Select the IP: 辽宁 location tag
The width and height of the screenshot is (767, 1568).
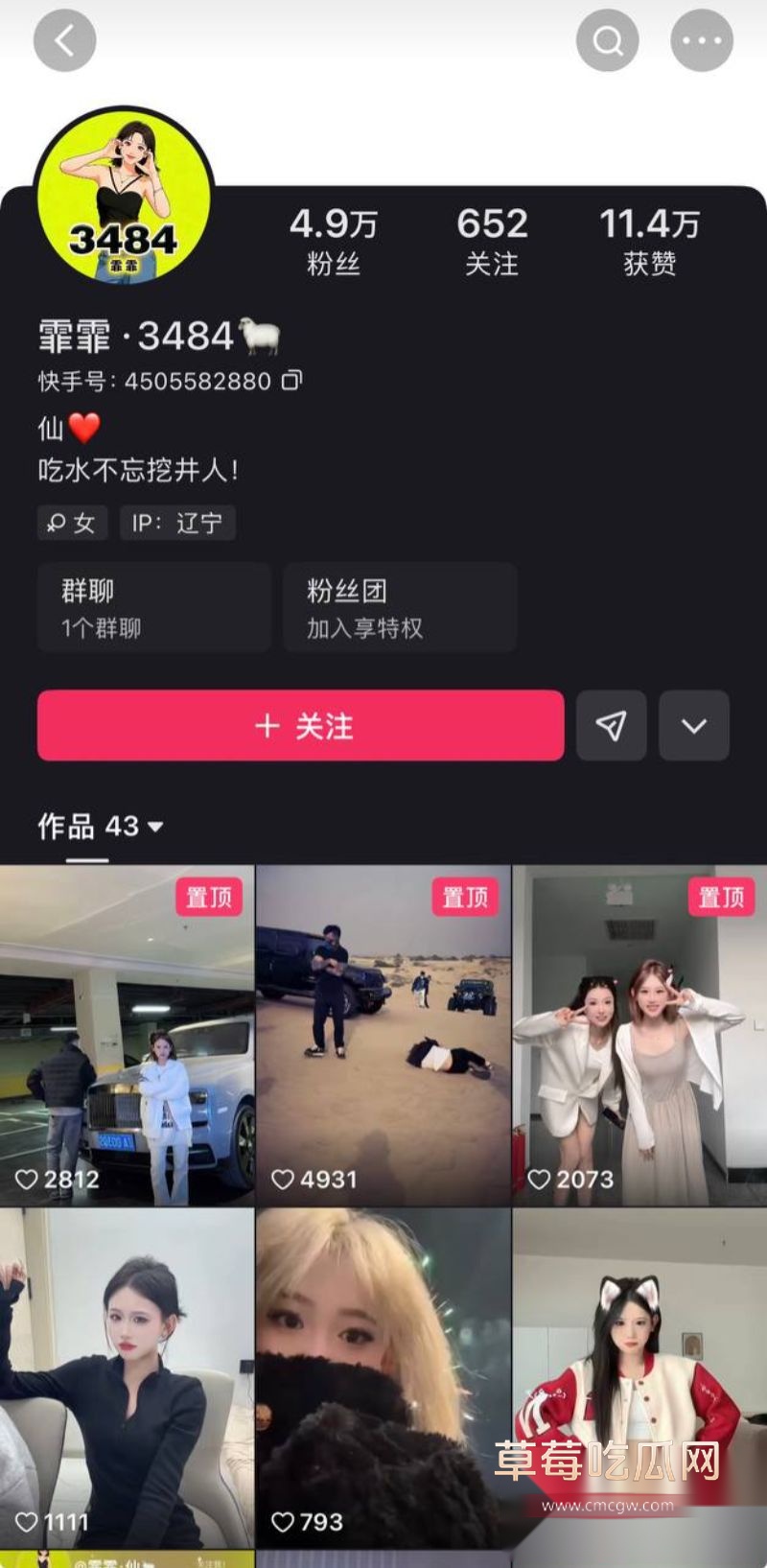[175, 523]
